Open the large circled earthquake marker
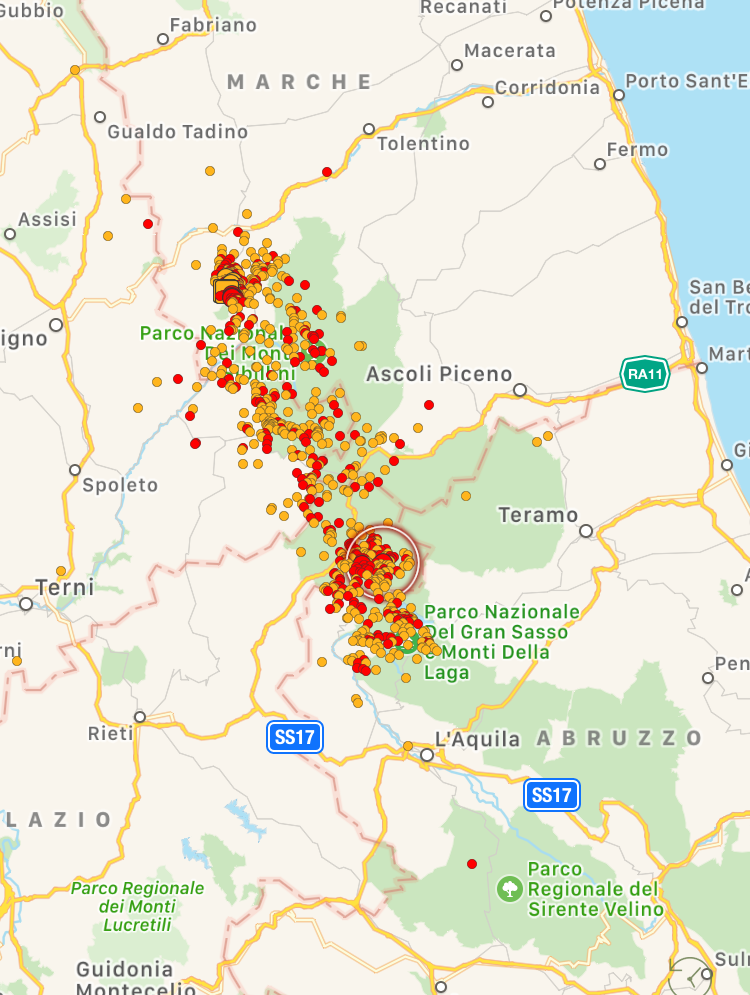 (x=382, y=561)
